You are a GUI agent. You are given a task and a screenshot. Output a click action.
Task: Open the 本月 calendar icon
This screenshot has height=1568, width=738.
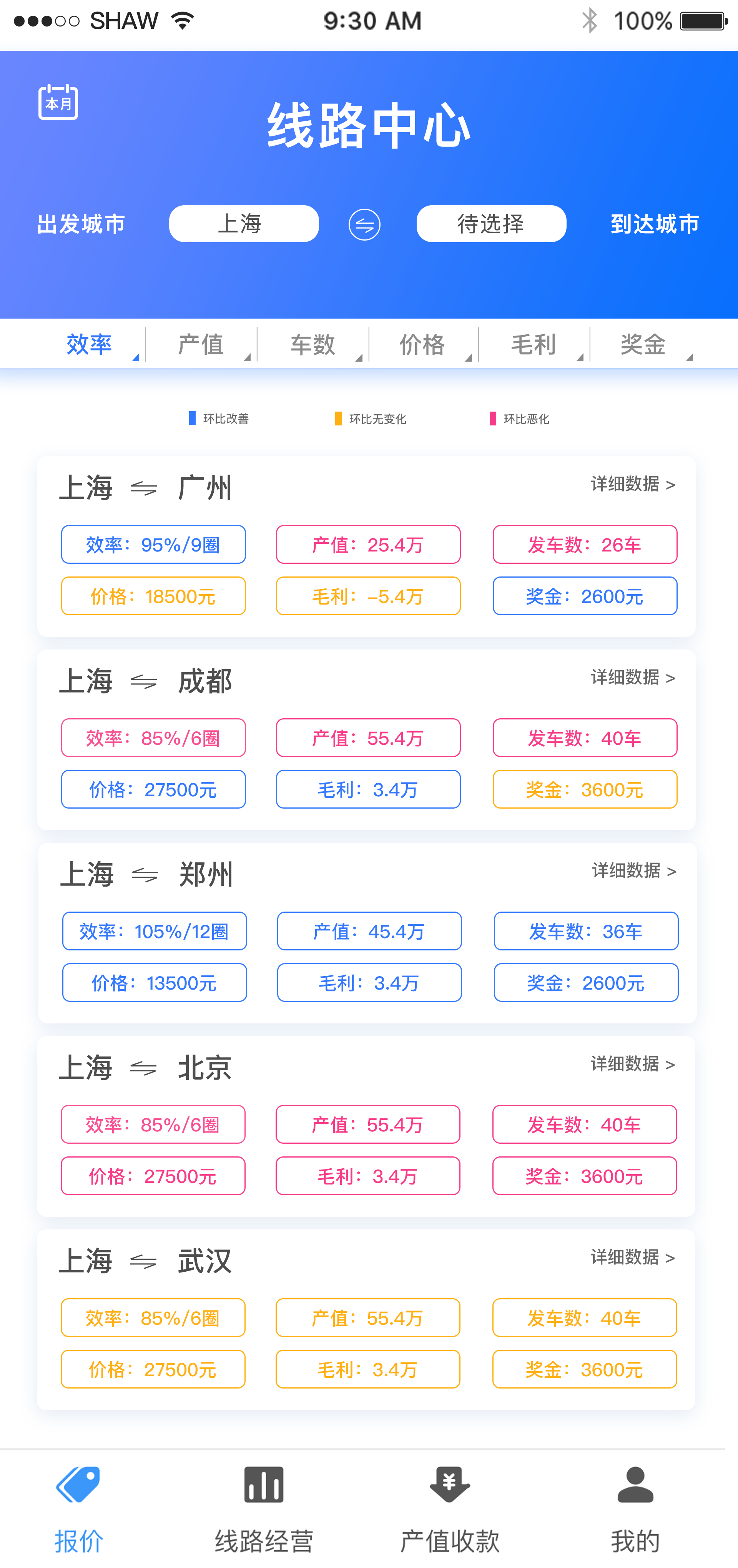[x=58, y=102]
